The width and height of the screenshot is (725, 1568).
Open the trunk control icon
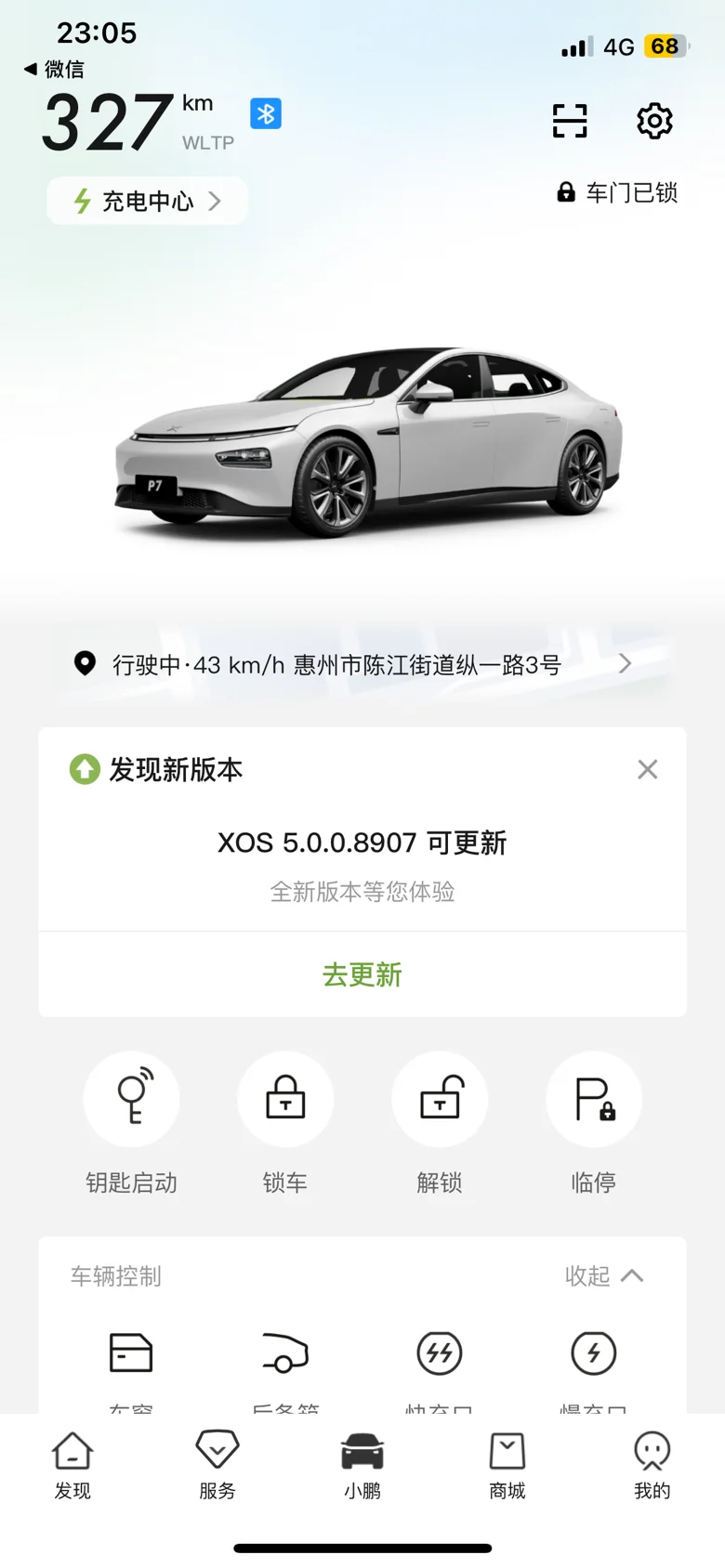click(285, 1353)
